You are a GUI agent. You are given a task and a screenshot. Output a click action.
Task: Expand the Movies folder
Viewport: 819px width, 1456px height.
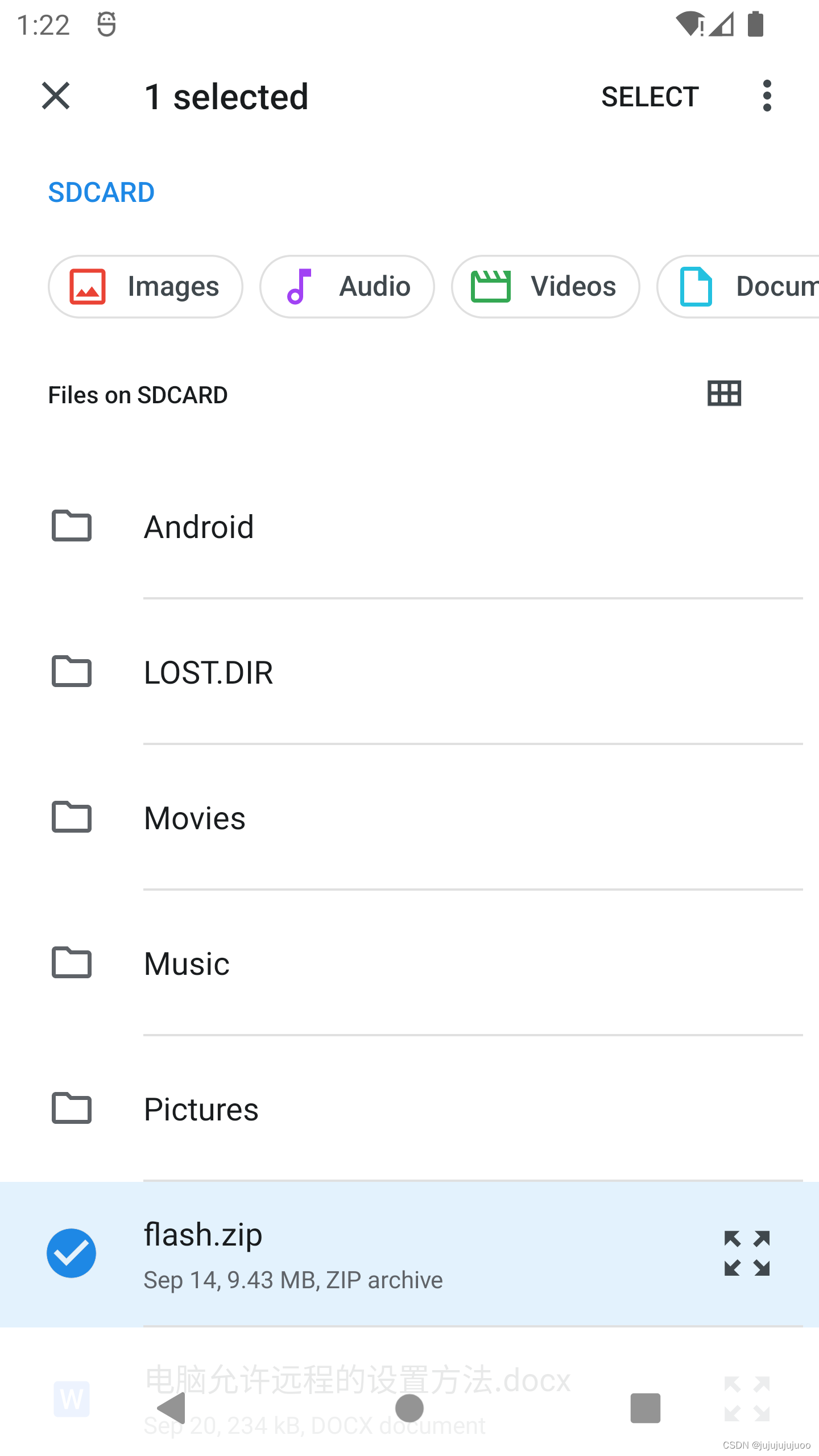pyautogui.click(x=71, y=817)
